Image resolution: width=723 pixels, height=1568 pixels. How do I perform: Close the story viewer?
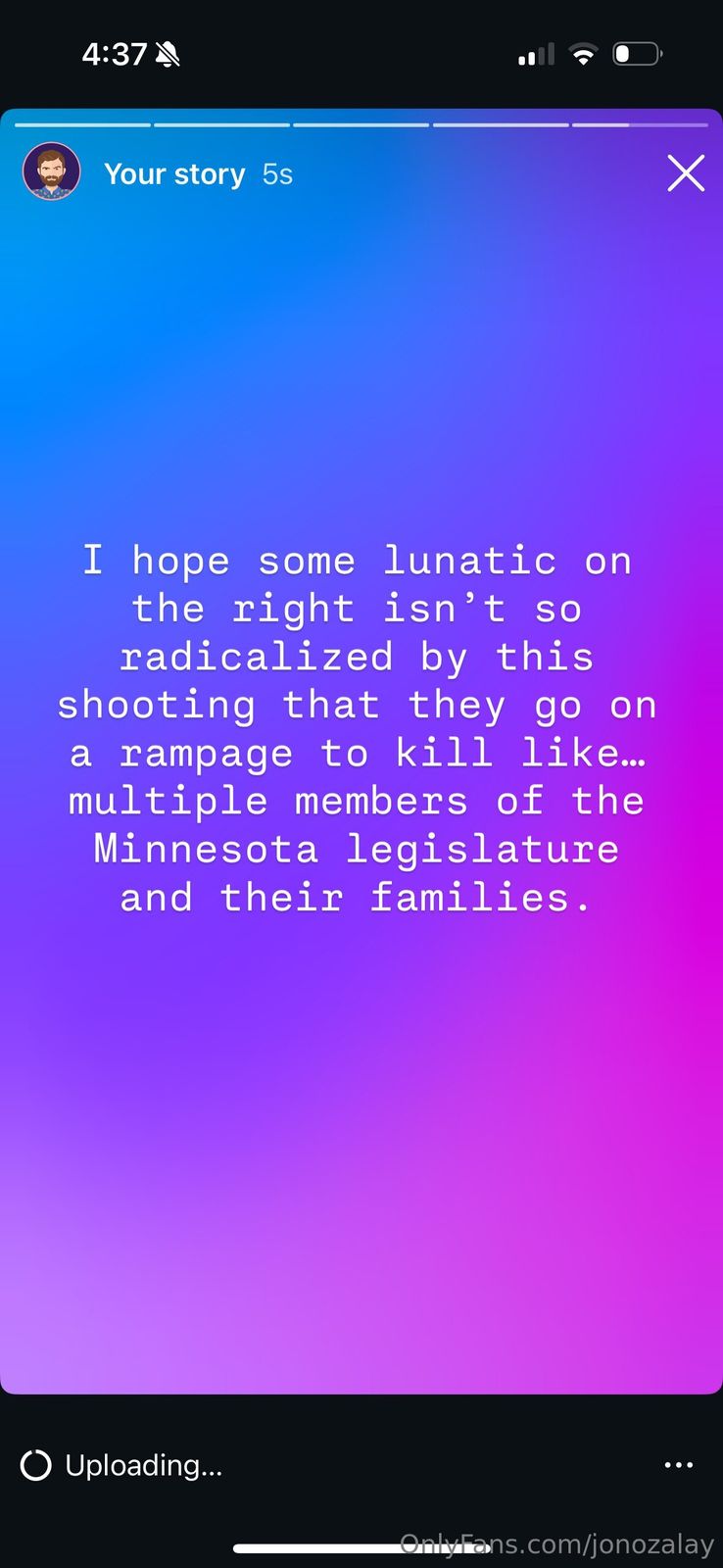click(x=686, y=173)
